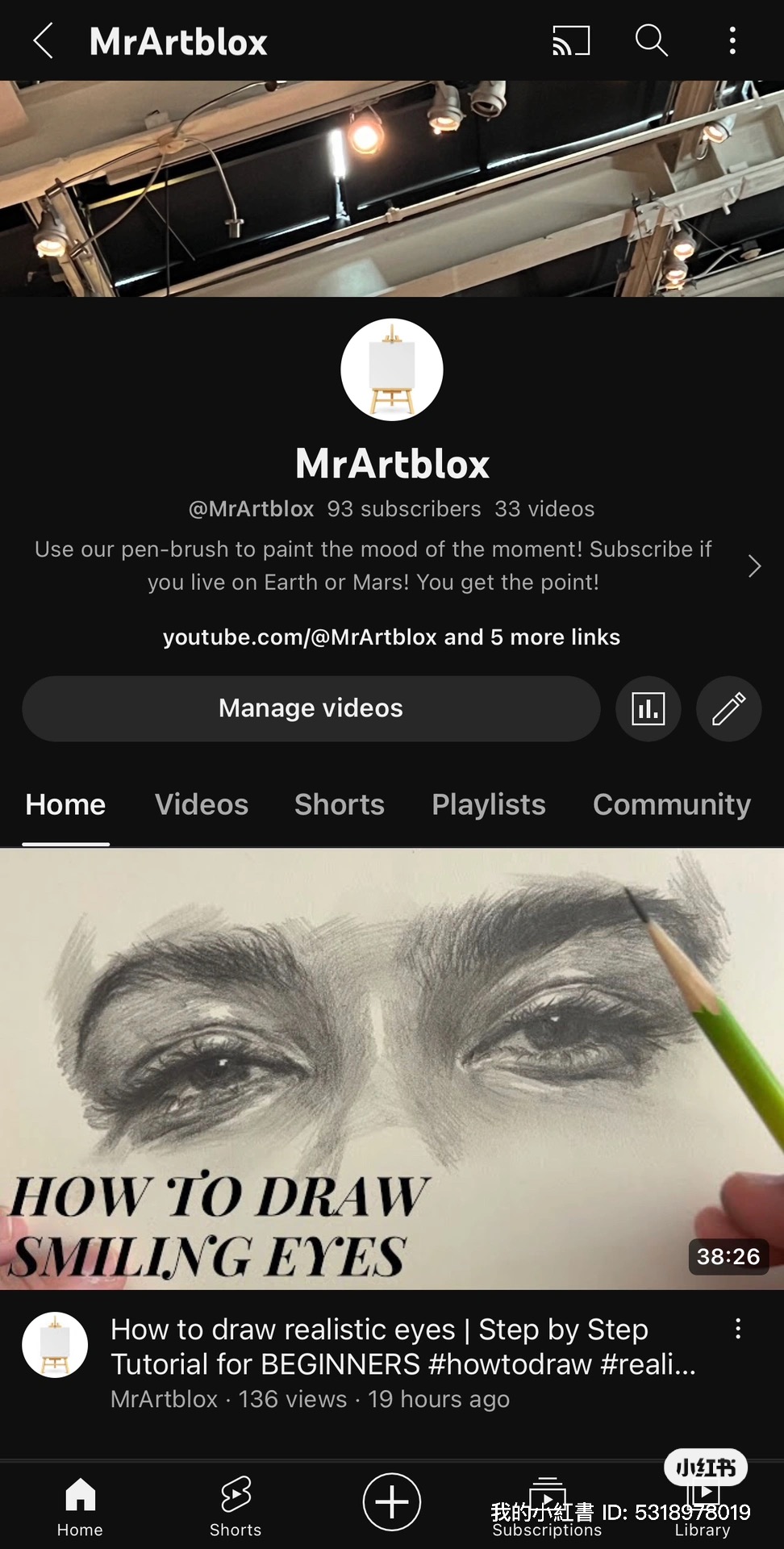Open the top bar overflow menu
The image size is (784, 1549).
pos(732,40)
